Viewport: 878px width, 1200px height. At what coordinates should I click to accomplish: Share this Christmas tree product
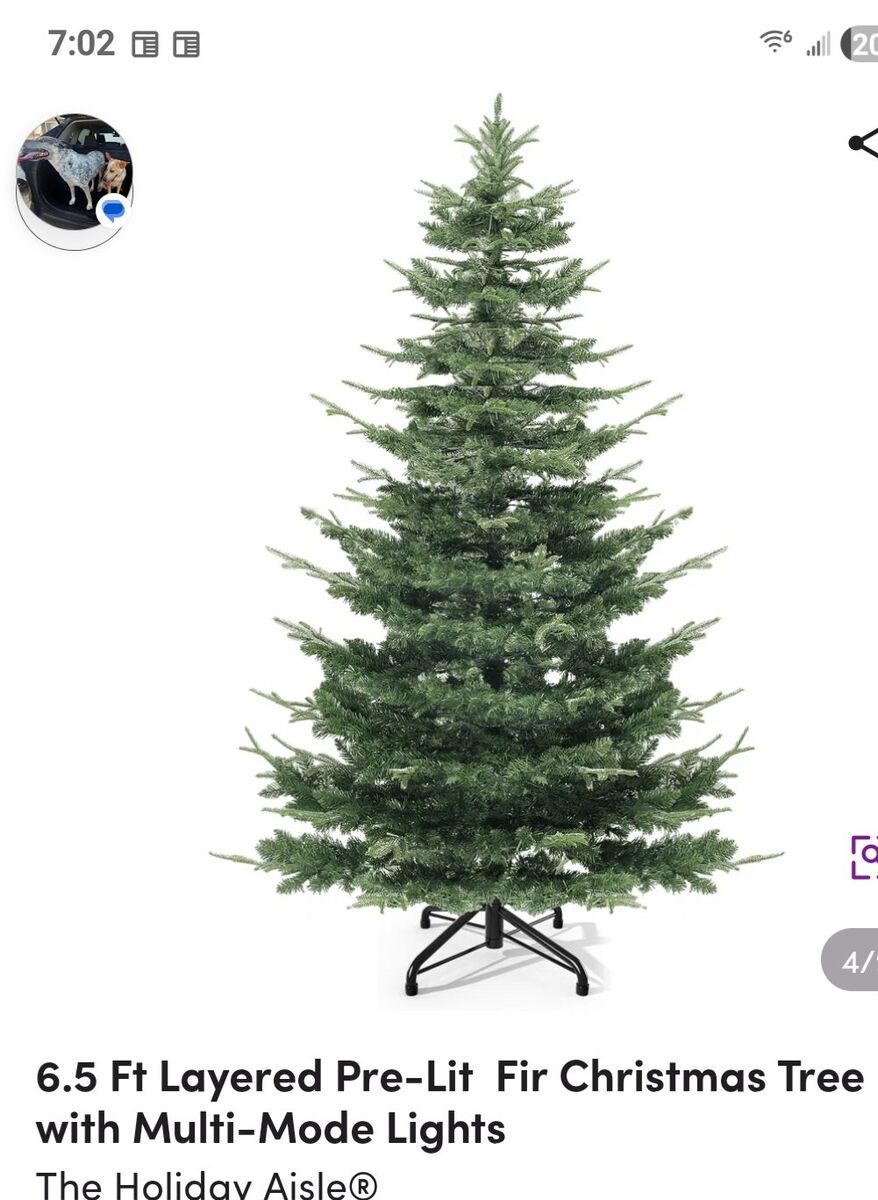tap(863, 143)
